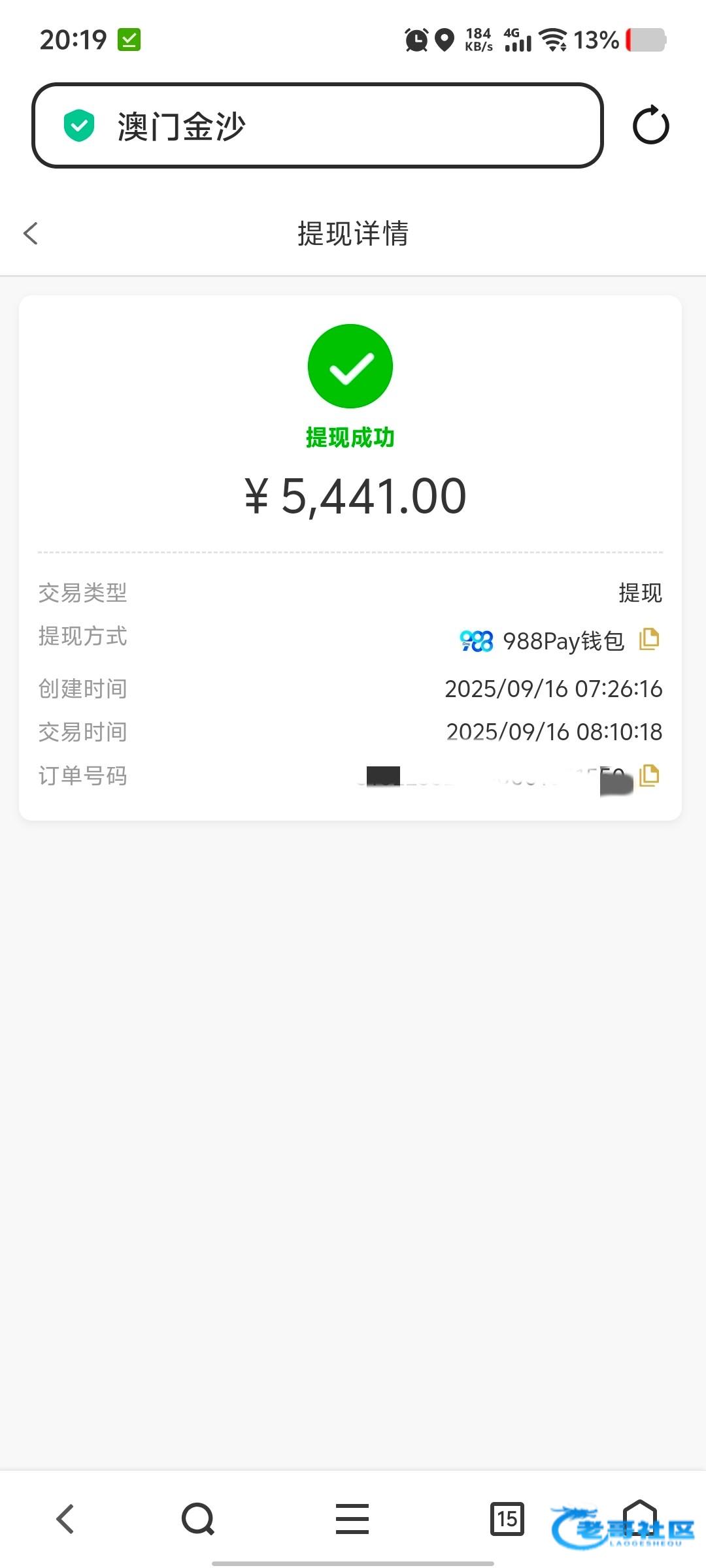Tap the address bar showing 澳门金沙
Image resolution: width=706 pixels, height=1568 pixels.
317,125
